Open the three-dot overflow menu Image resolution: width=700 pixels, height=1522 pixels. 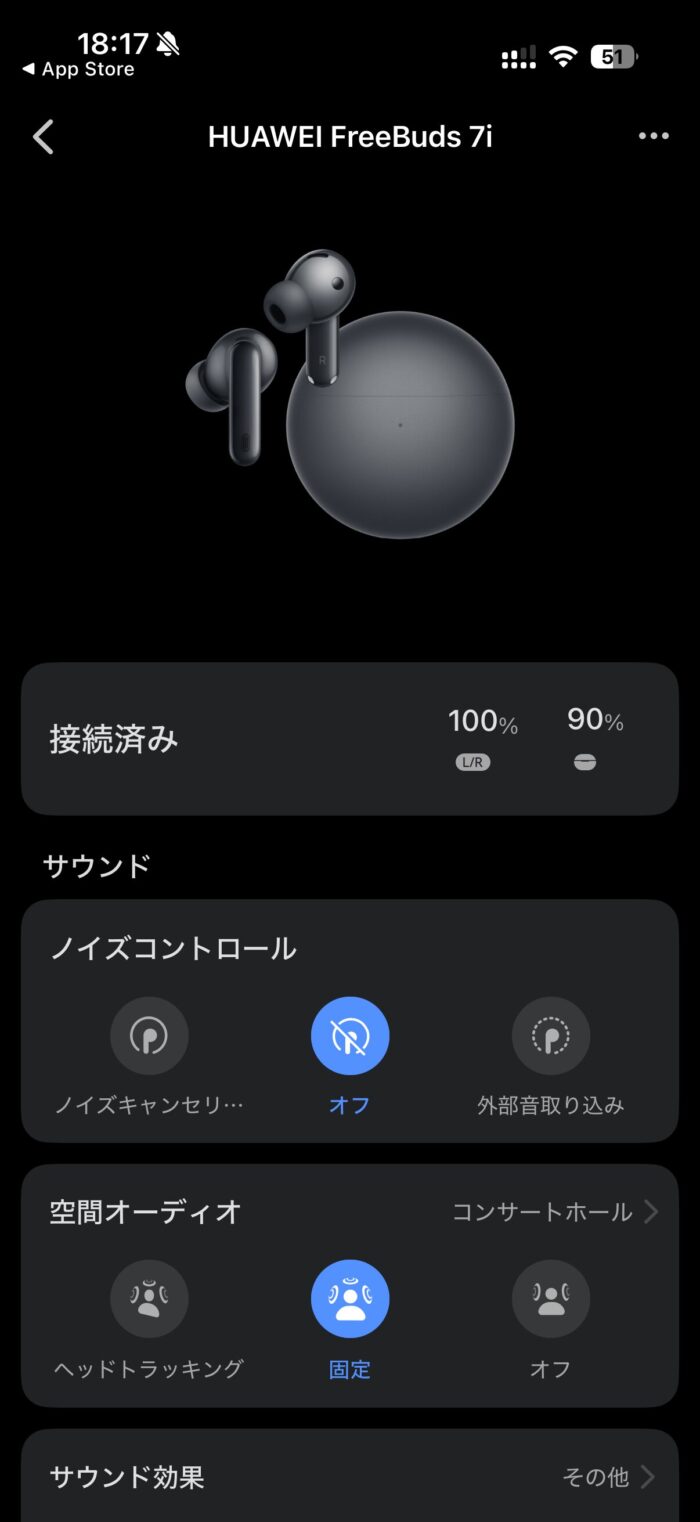coord(653,136)
